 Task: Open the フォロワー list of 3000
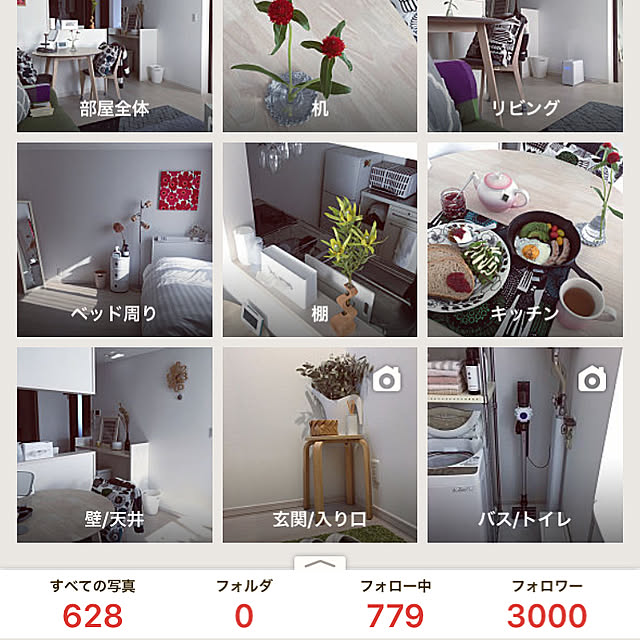click(x=546, y=604)
